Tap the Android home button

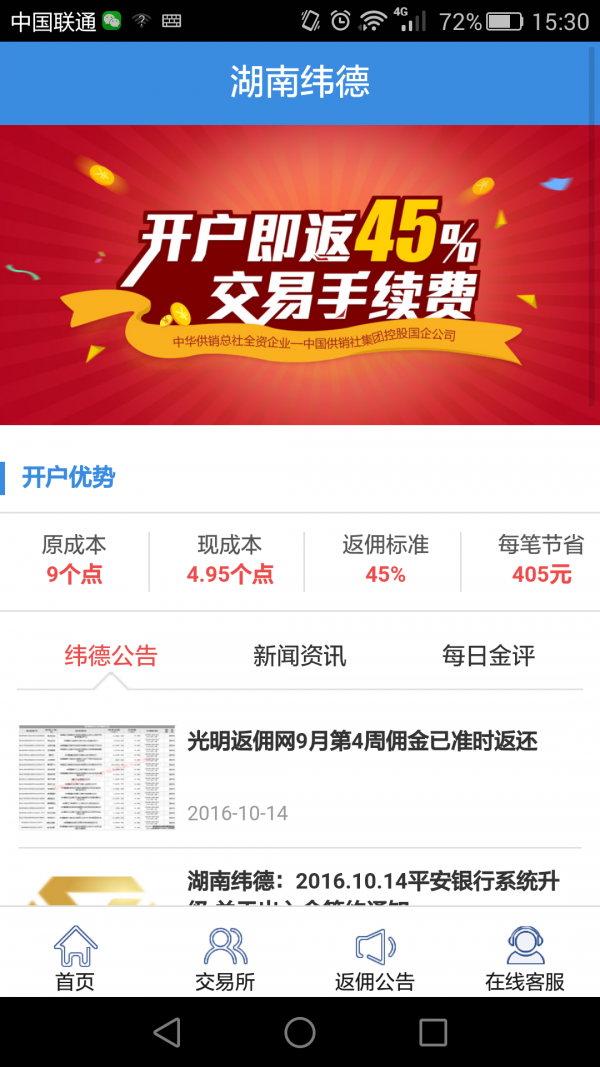coord(300,1032)
